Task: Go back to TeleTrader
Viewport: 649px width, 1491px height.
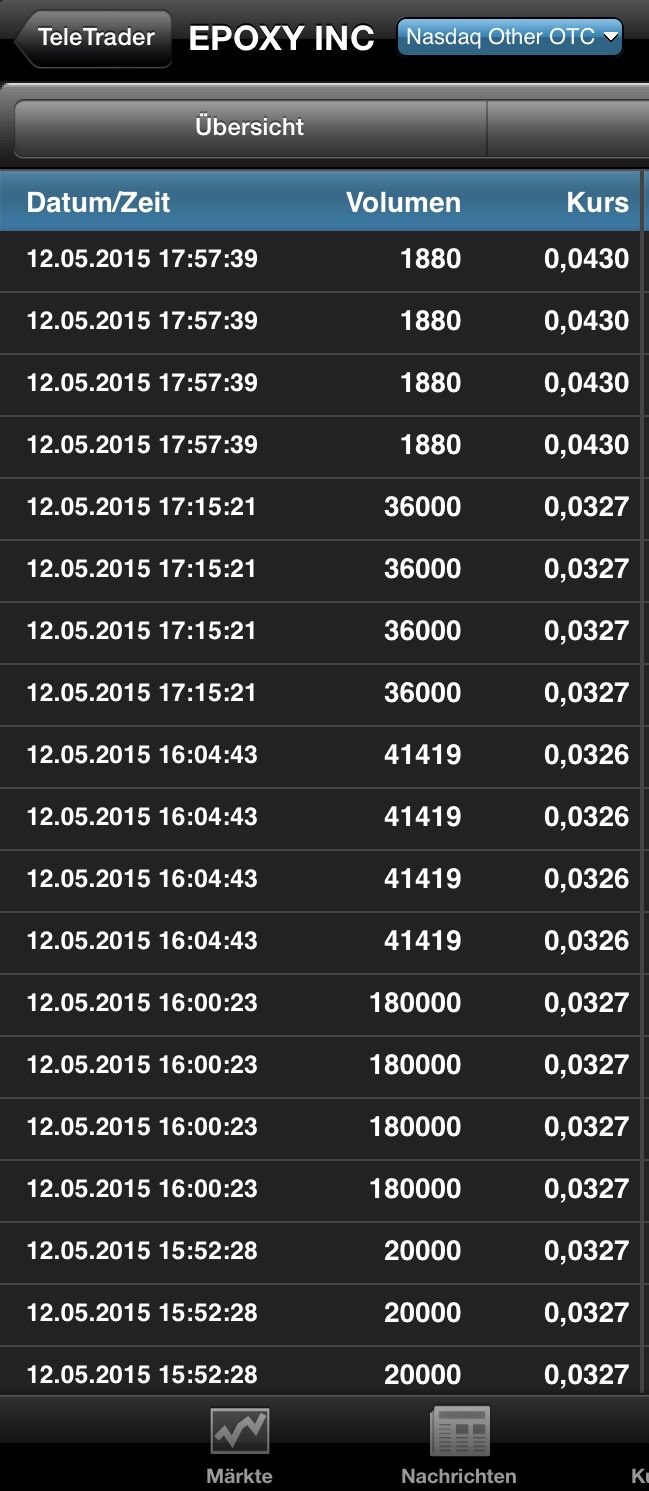Action: pos(94,38)
